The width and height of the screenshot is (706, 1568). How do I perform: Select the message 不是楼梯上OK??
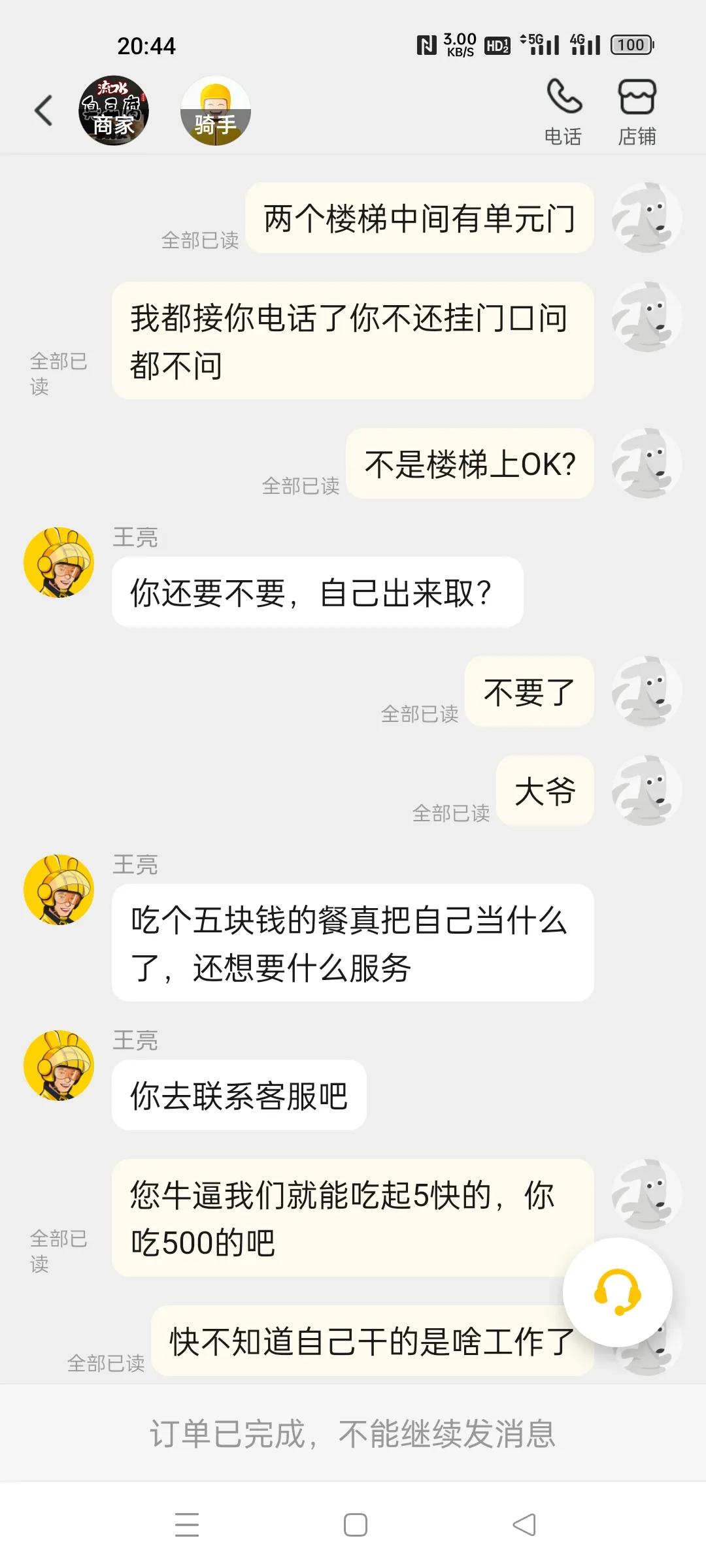tap(471, 465)
